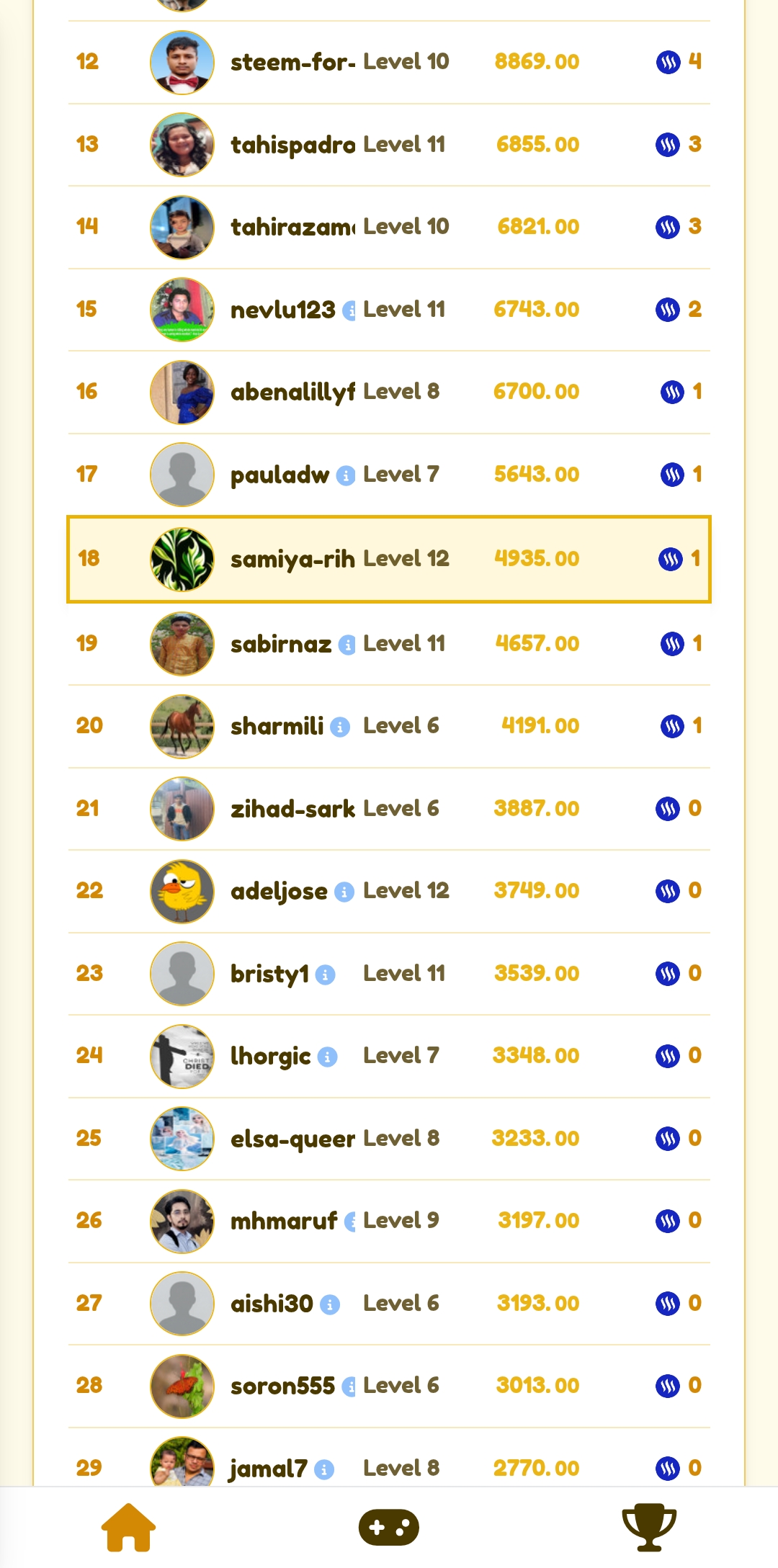Select zihad-sark's leaderboard row
The height and width of the screenshot is (1568, 778).
tap(389, 809)
